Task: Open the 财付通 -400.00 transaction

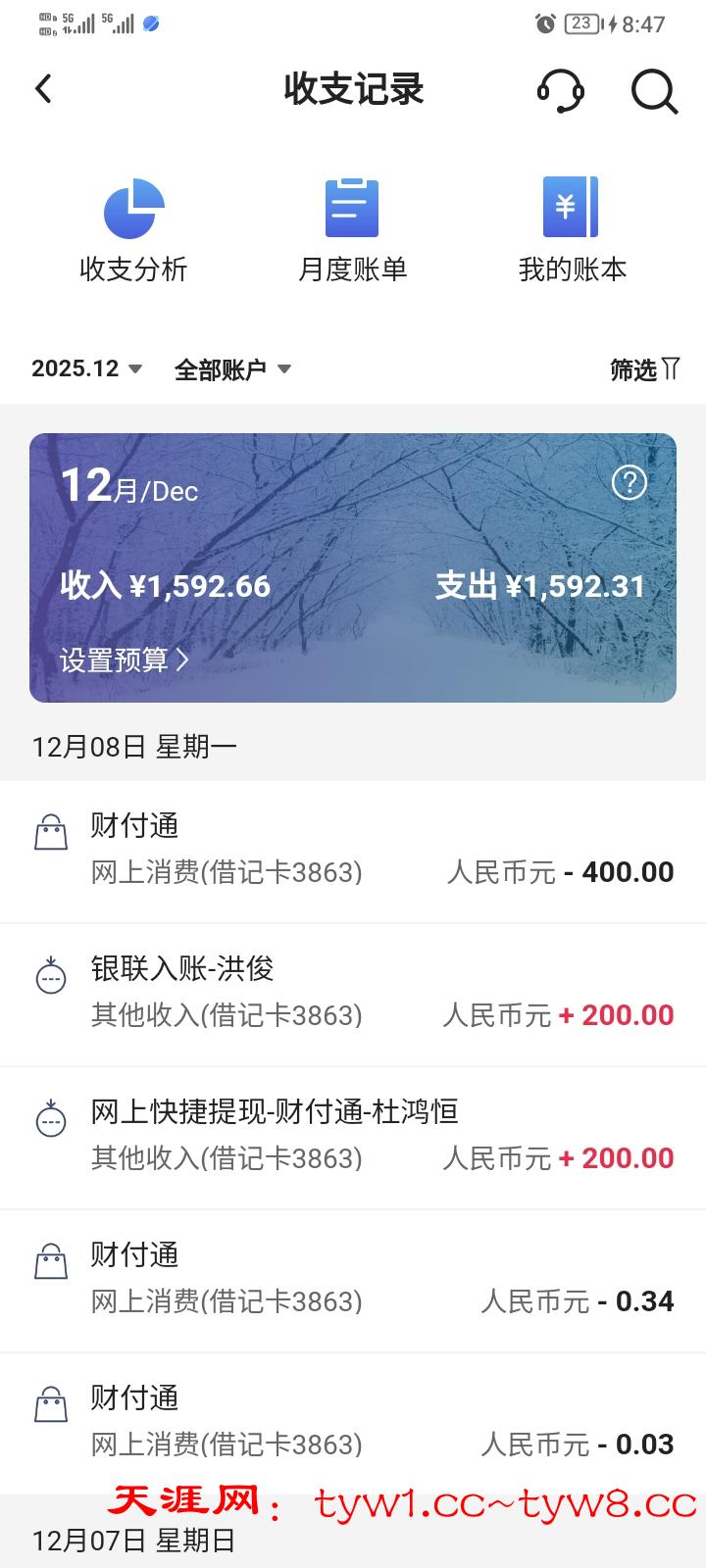Action: click(x=353, y=850)
